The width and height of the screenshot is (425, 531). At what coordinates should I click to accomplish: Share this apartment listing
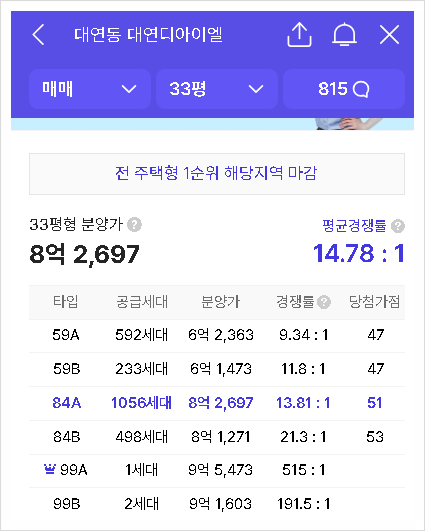299,35
